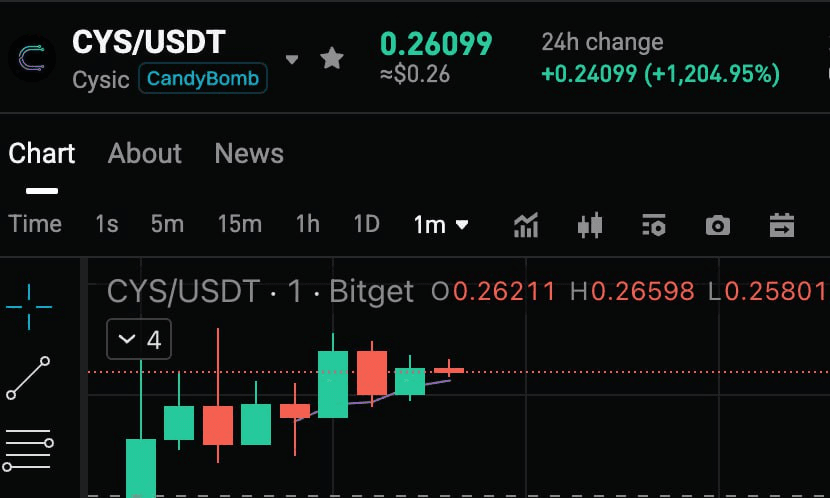This screenshot has height=498, width=830.
Task: Open chart settings
Action: point(654,225)
